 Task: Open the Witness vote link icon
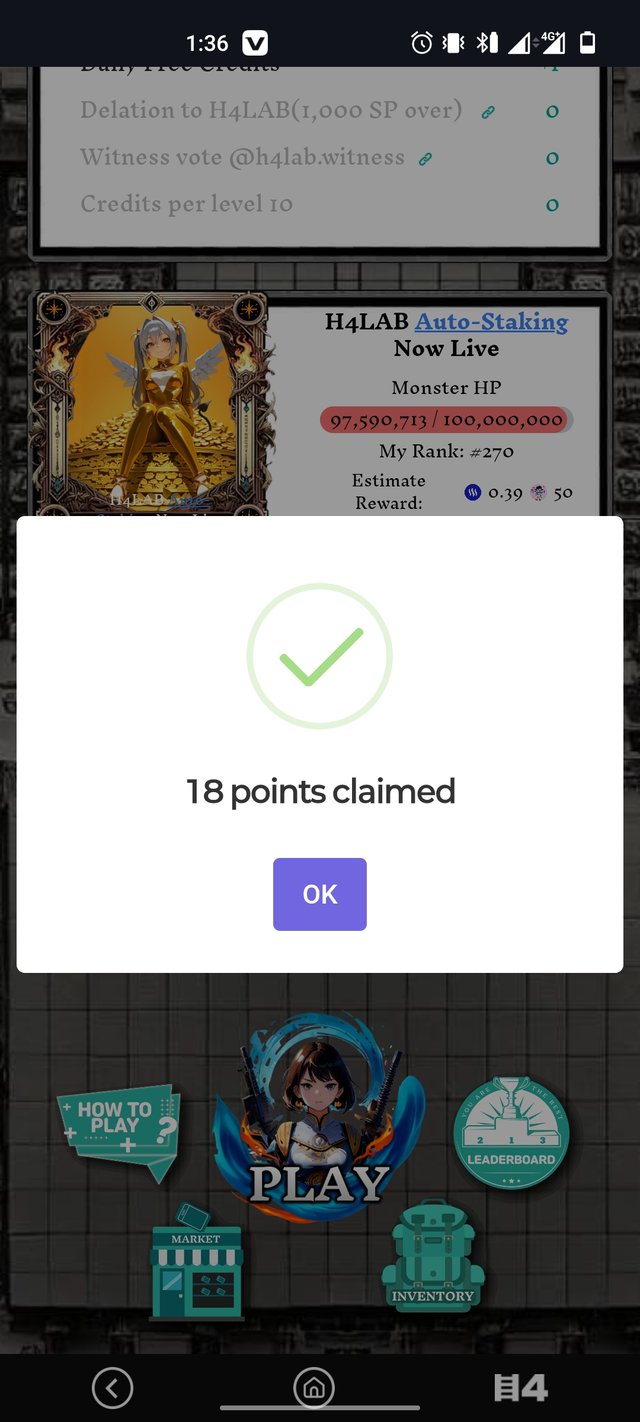425,158
